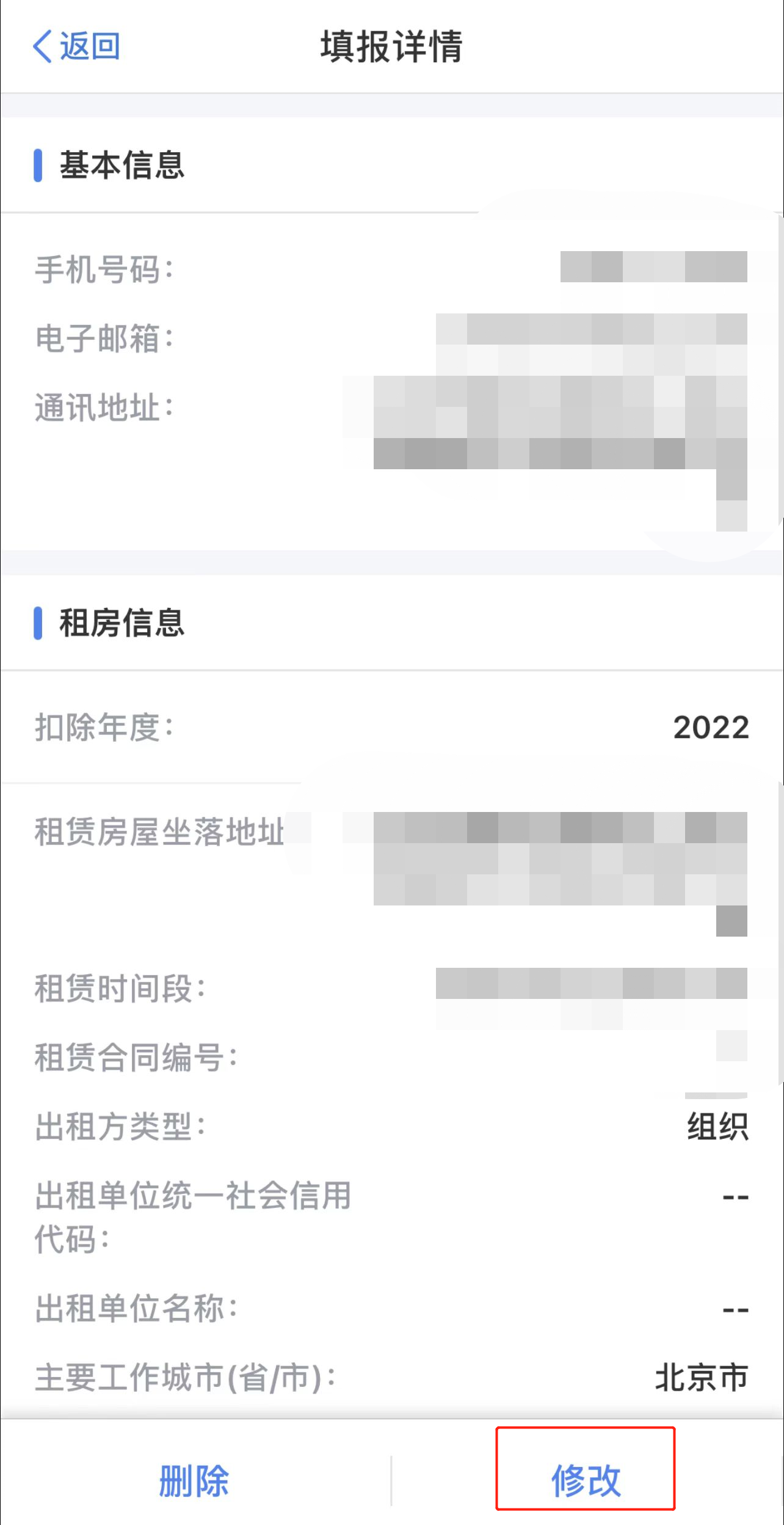Click the blue bar icon beside 租房信息

coord(39,622)
